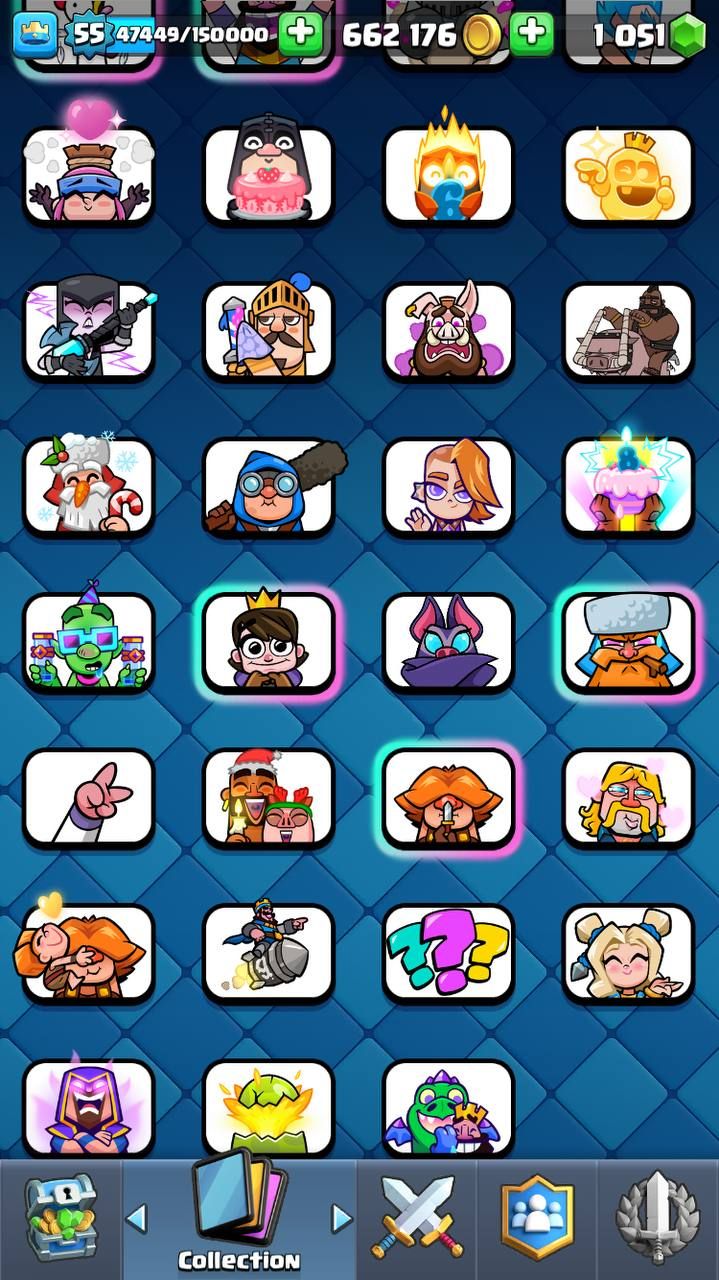Select the king riding rocket emote
This screenshot has height=1280, width=719.
268,954
